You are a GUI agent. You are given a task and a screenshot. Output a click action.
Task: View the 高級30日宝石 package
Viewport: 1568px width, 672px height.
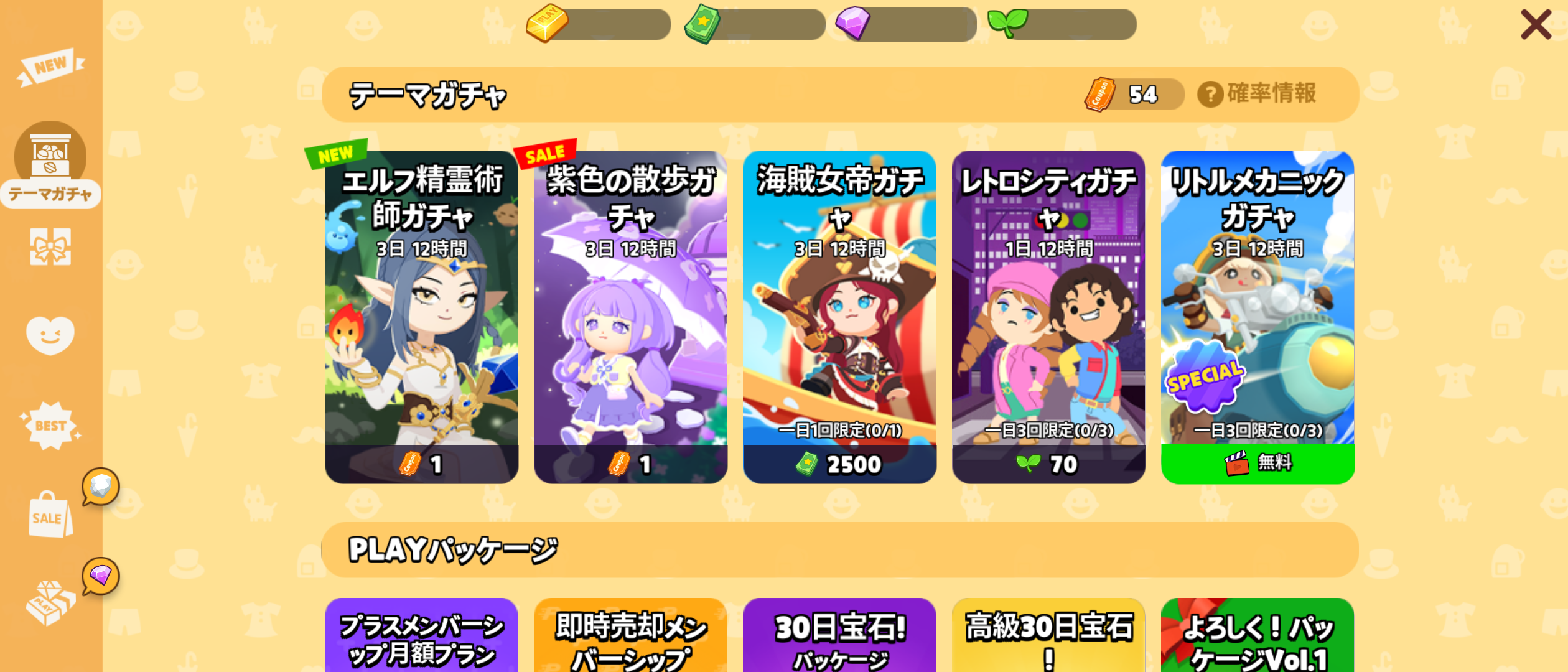tap(1048, 638)
